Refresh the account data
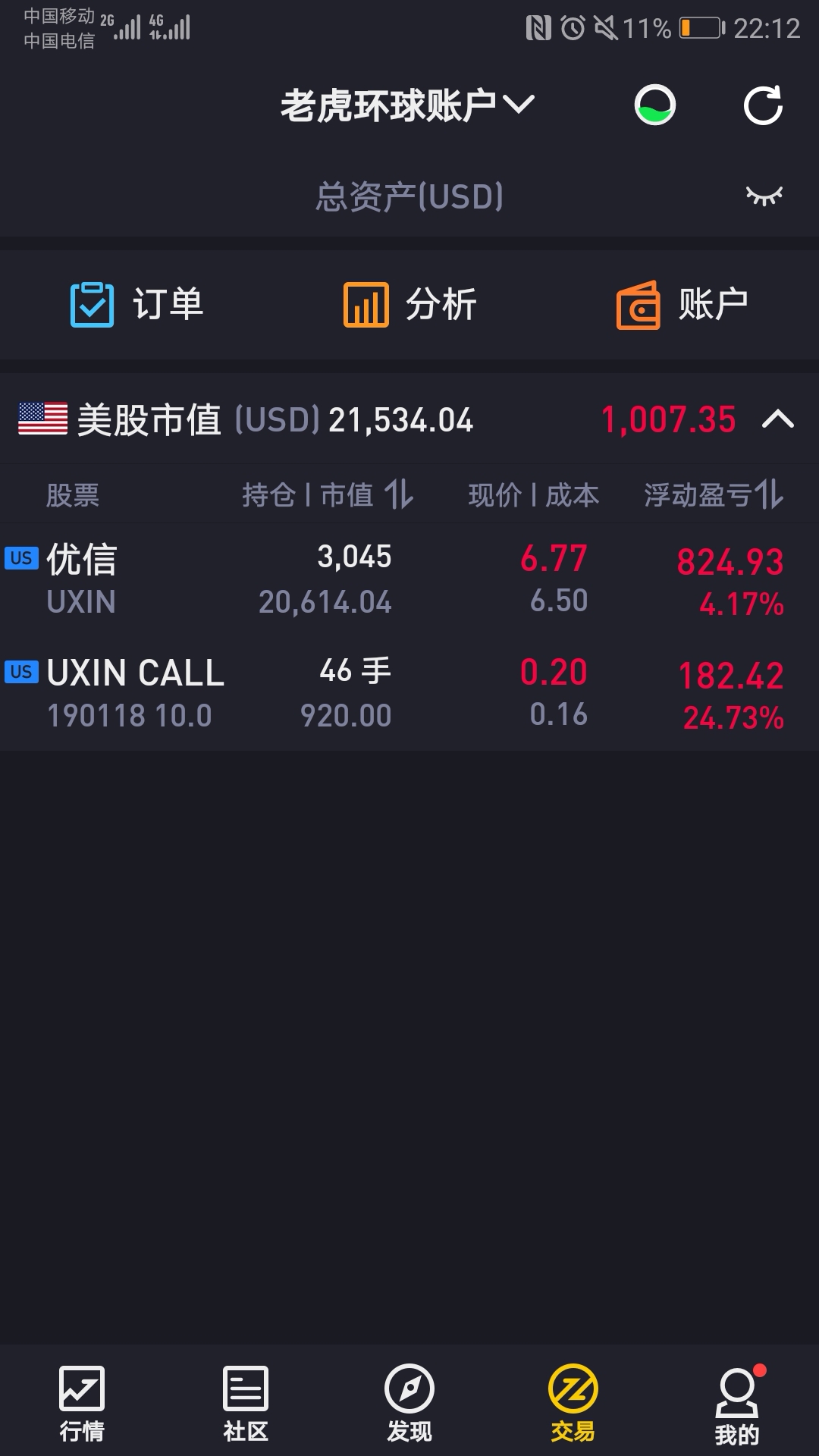The image size is (819, 1456). [763, 105]
